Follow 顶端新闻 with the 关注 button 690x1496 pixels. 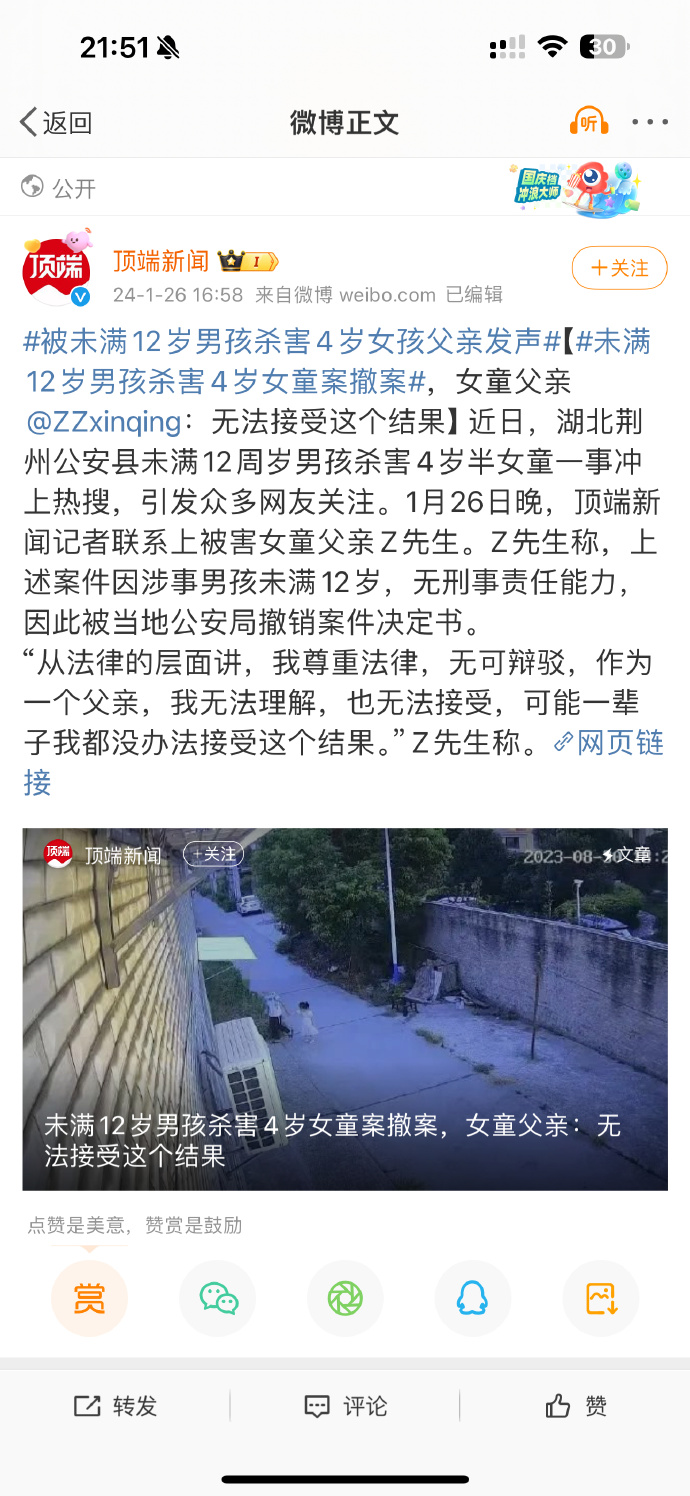click(x=619, y=268)
